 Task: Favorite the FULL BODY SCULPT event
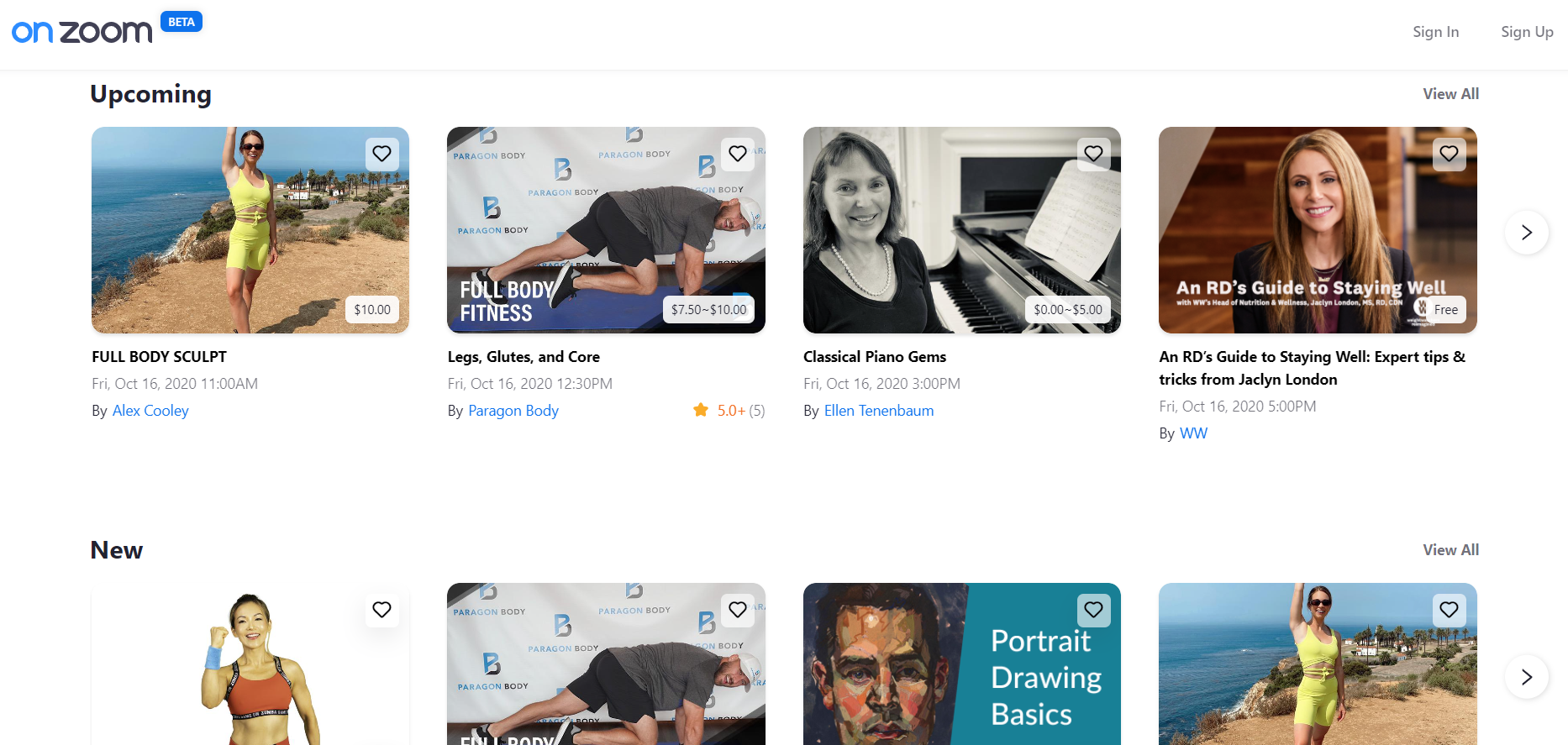(381, 154)
